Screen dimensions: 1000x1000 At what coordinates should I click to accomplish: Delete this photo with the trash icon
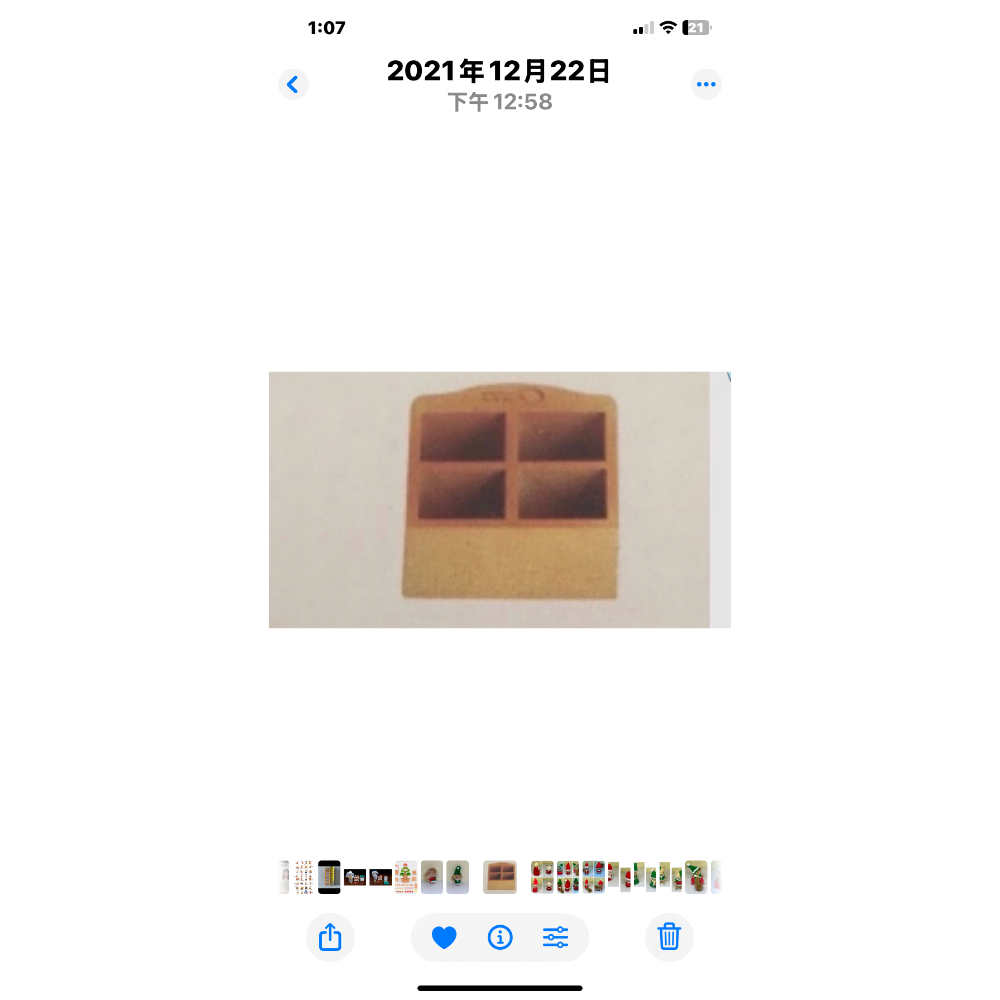point(669,937)
